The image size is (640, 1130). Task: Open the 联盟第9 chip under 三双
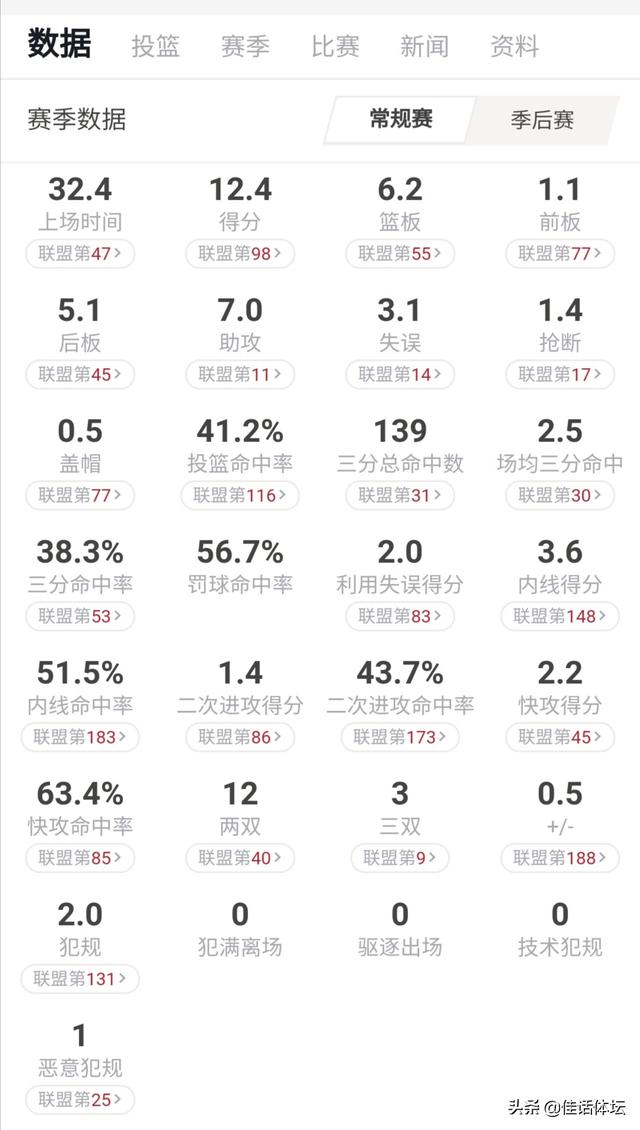tap(400, 858)
